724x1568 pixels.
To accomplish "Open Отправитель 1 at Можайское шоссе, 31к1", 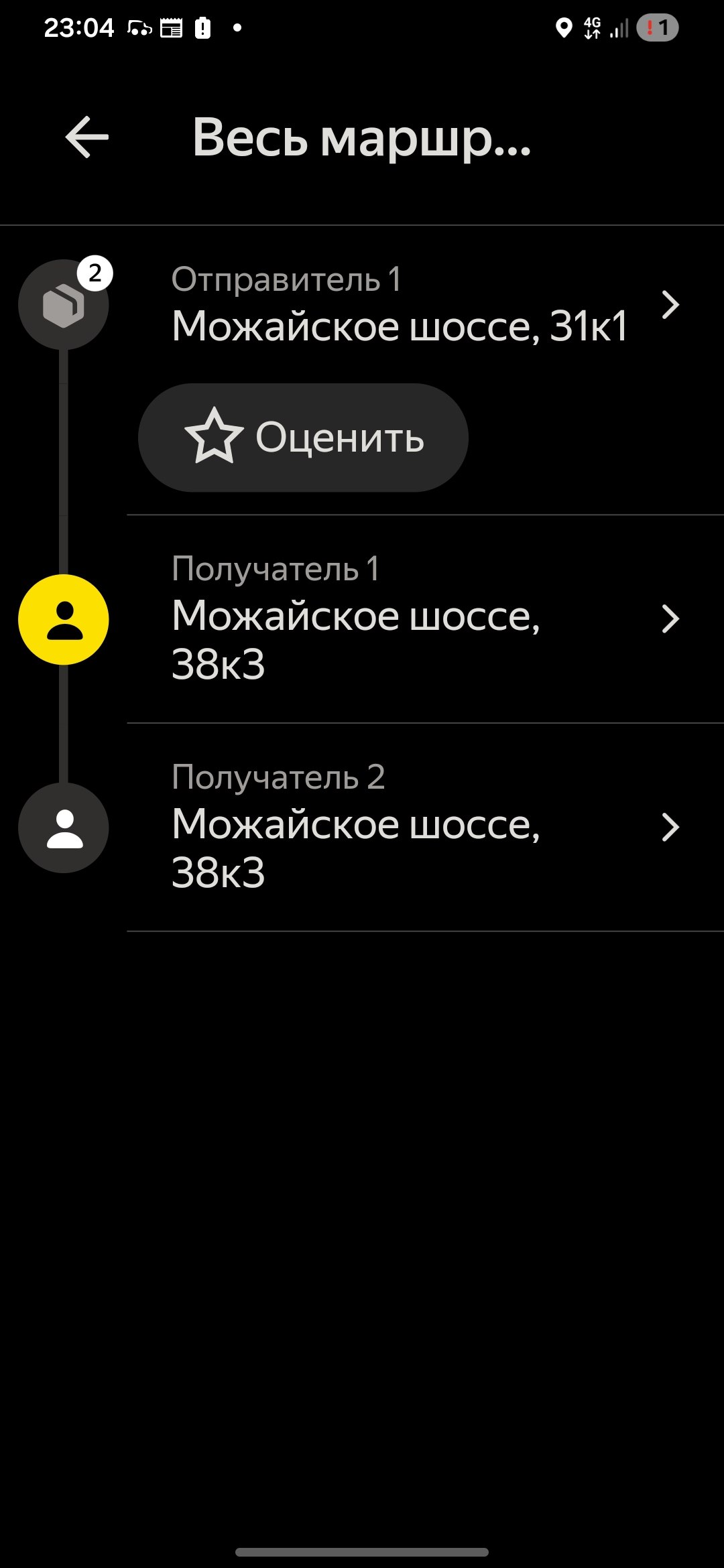I will point(400,306).
